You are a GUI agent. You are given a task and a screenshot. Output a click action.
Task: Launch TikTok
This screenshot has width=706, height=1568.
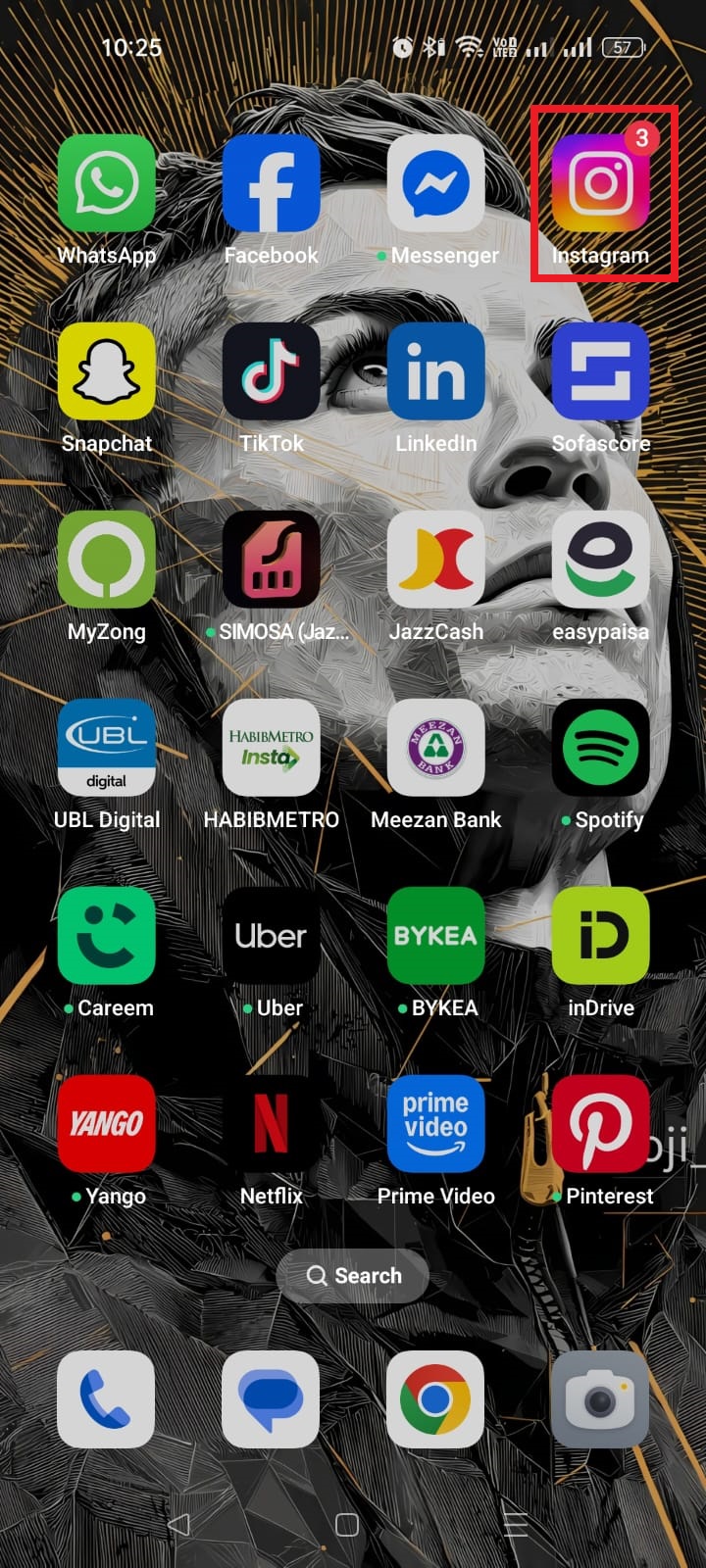click(272, 372)
